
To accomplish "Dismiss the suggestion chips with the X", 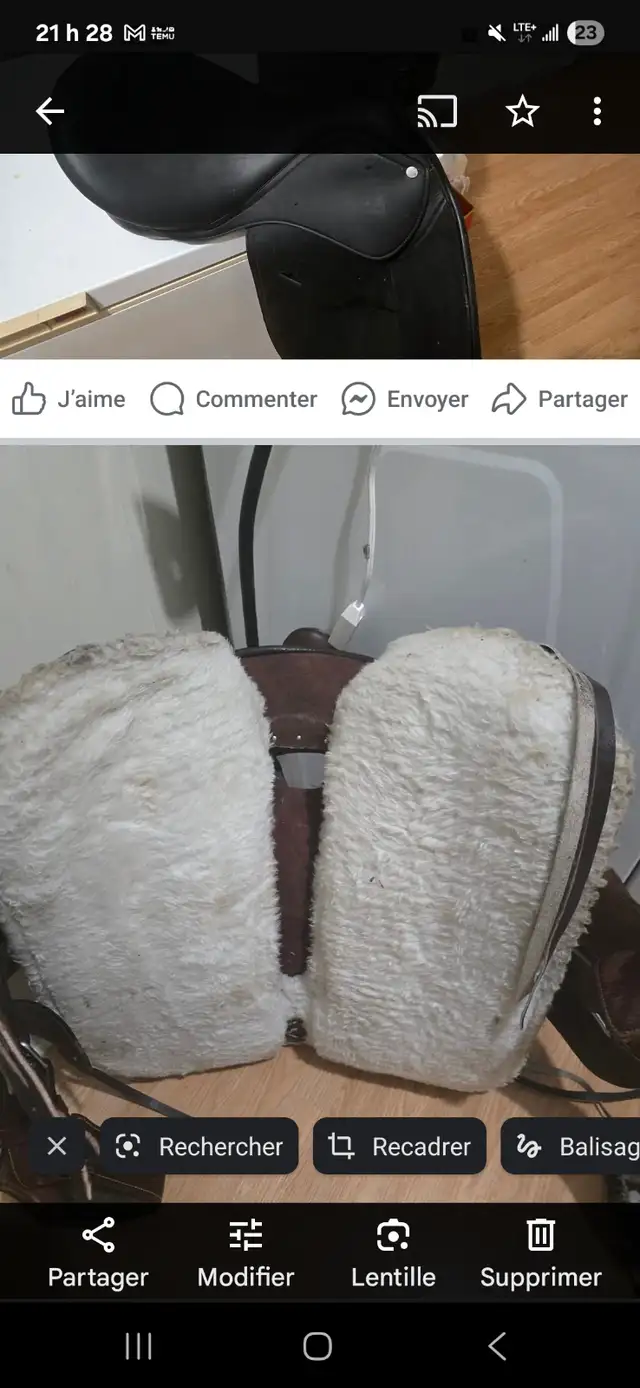I will click(x=57, y=1146).
